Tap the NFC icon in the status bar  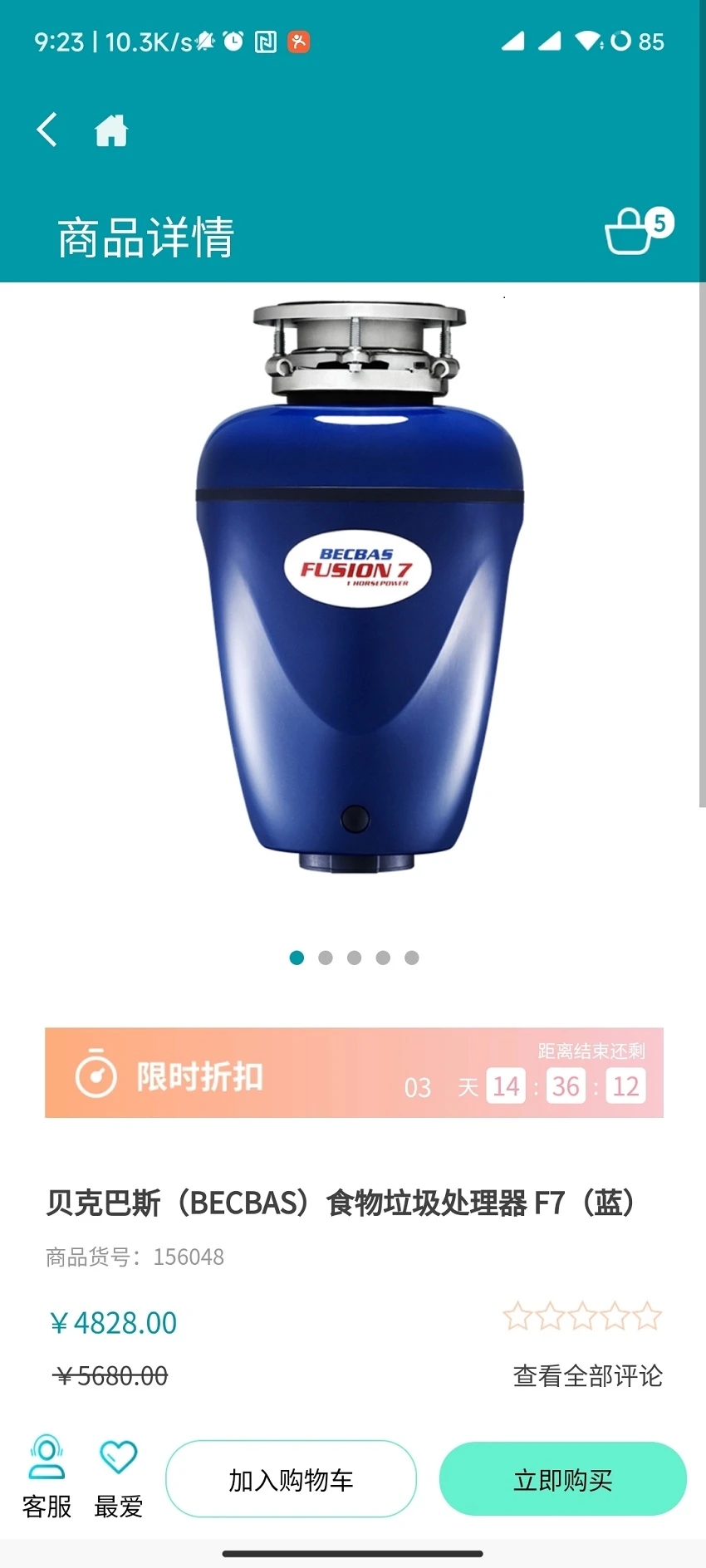[266, 40]
